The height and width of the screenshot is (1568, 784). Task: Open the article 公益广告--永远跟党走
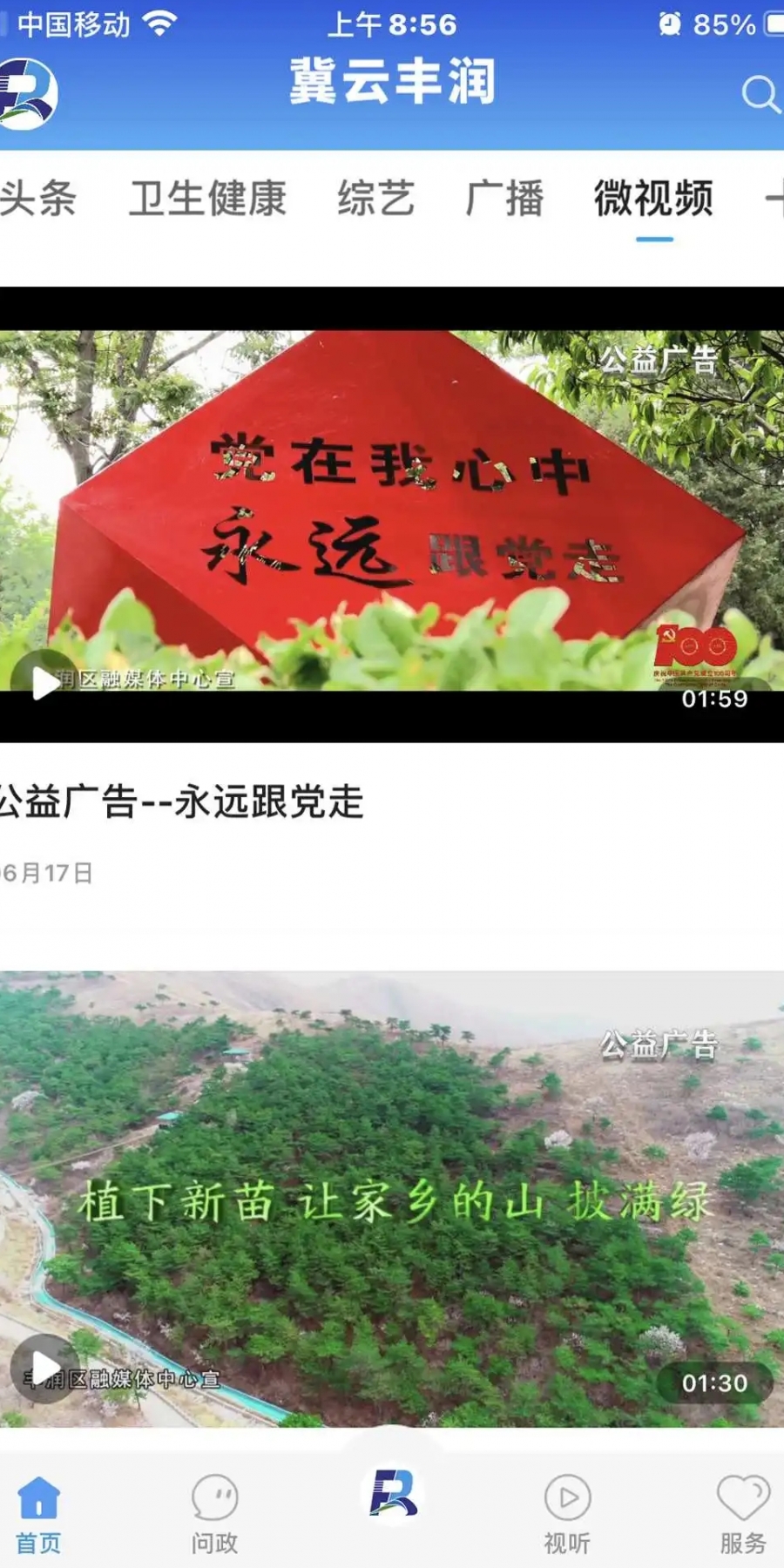181,801
